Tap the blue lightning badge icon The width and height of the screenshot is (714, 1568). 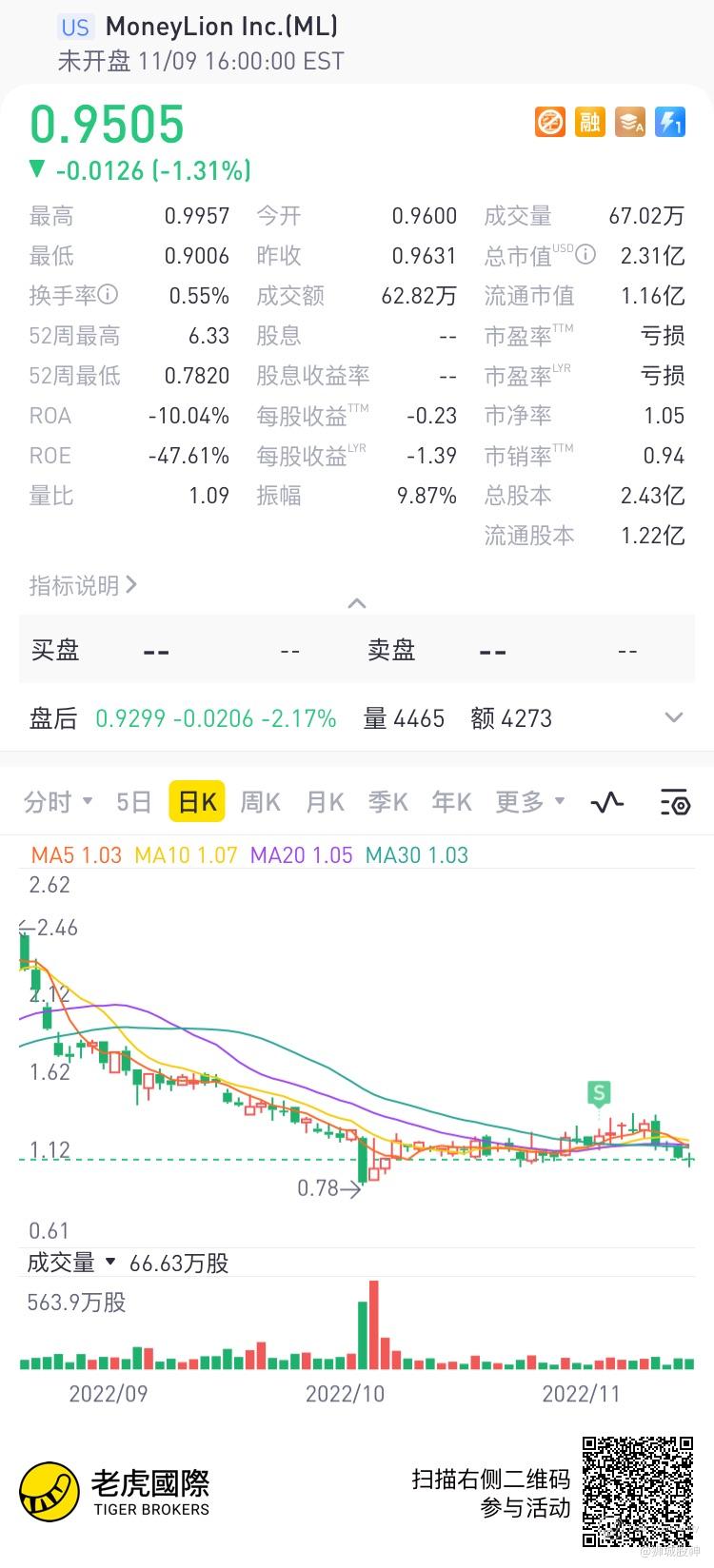[670, 122]
